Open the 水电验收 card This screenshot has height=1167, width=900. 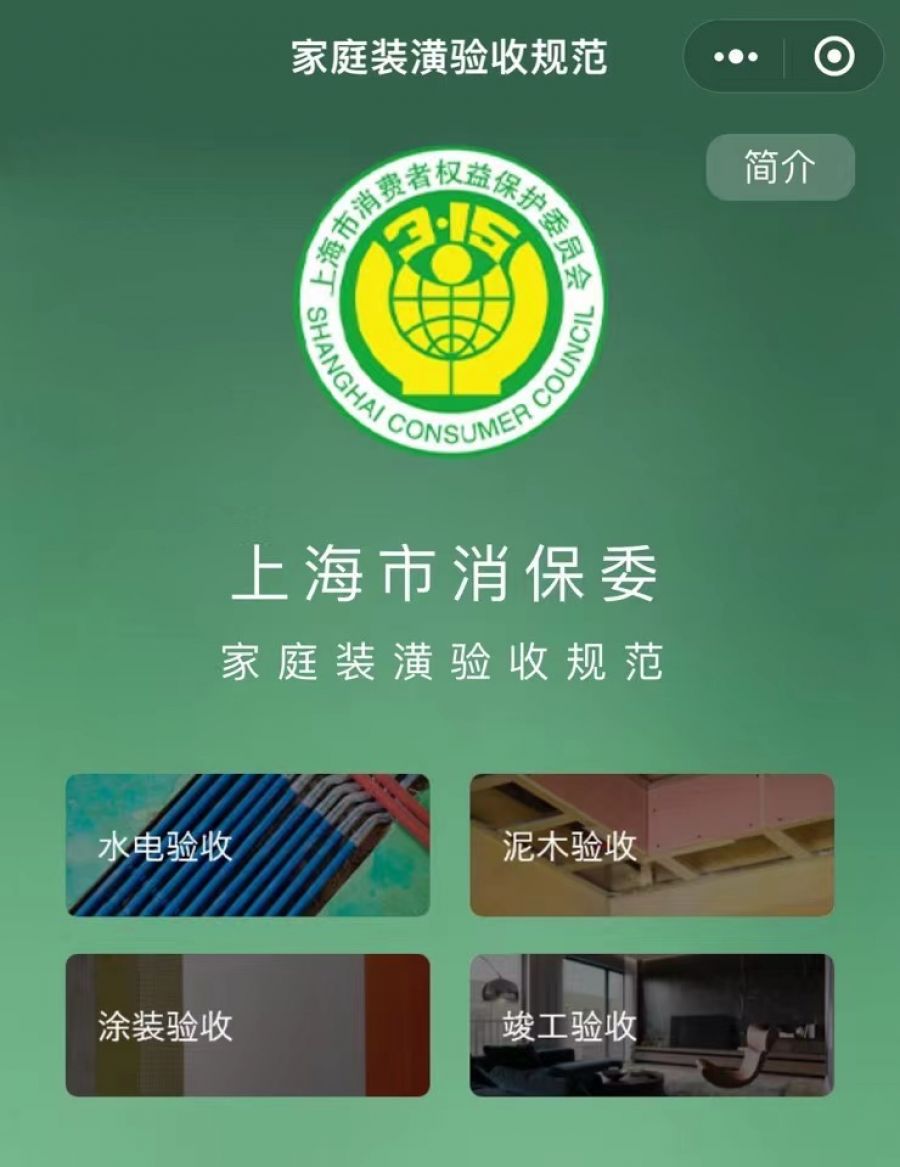[248, 845]
